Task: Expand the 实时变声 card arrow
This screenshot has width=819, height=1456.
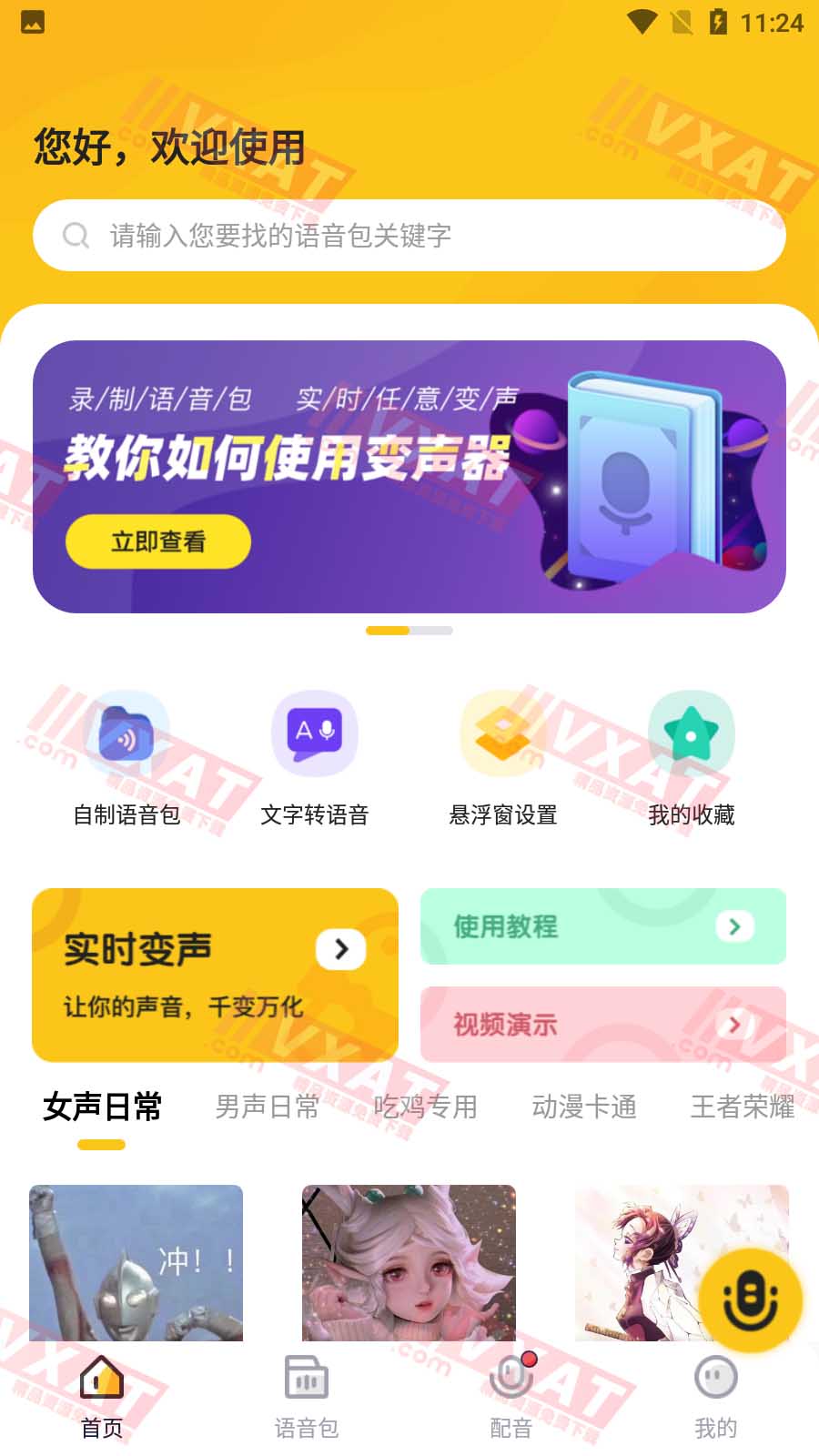Action: point(341,949)
